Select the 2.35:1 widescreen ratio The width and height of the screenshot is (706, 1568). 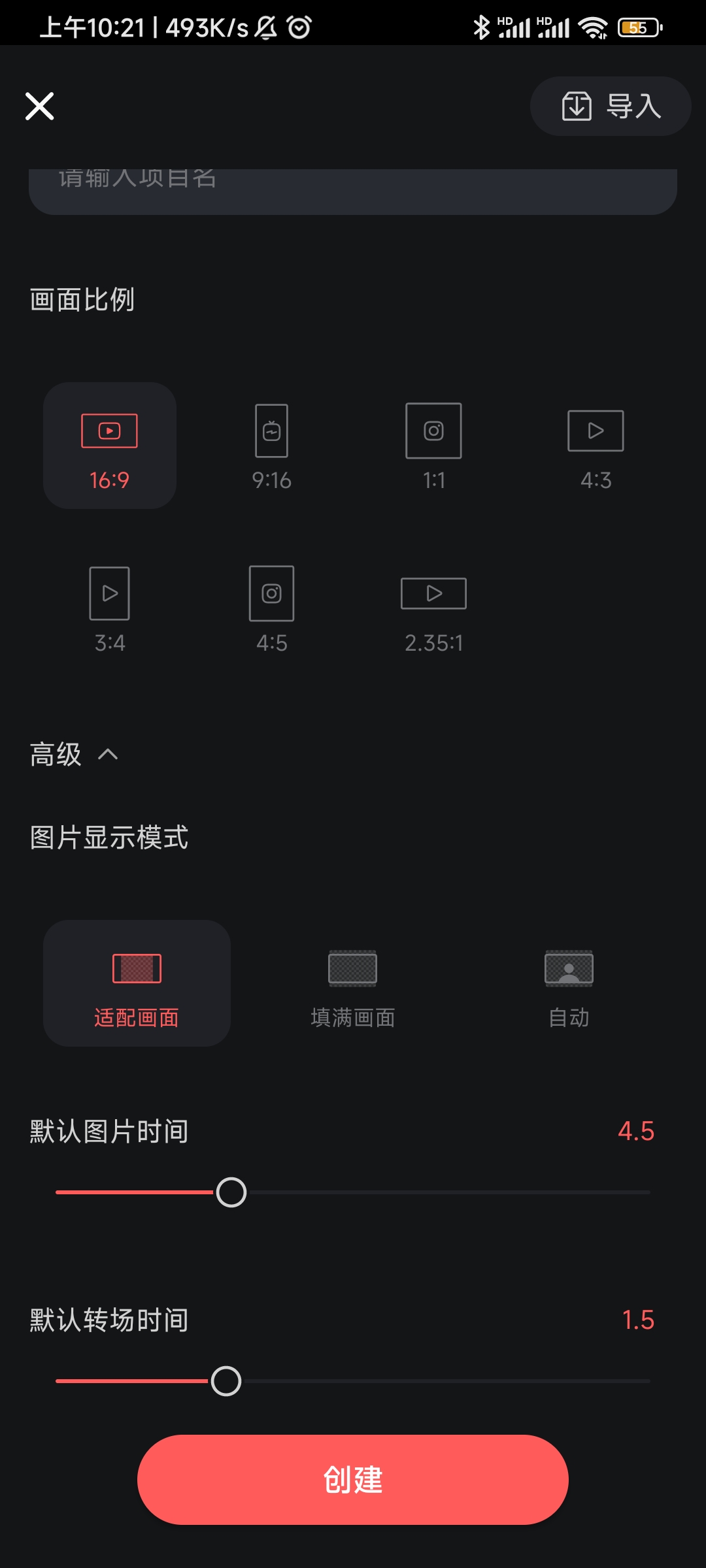433,608
